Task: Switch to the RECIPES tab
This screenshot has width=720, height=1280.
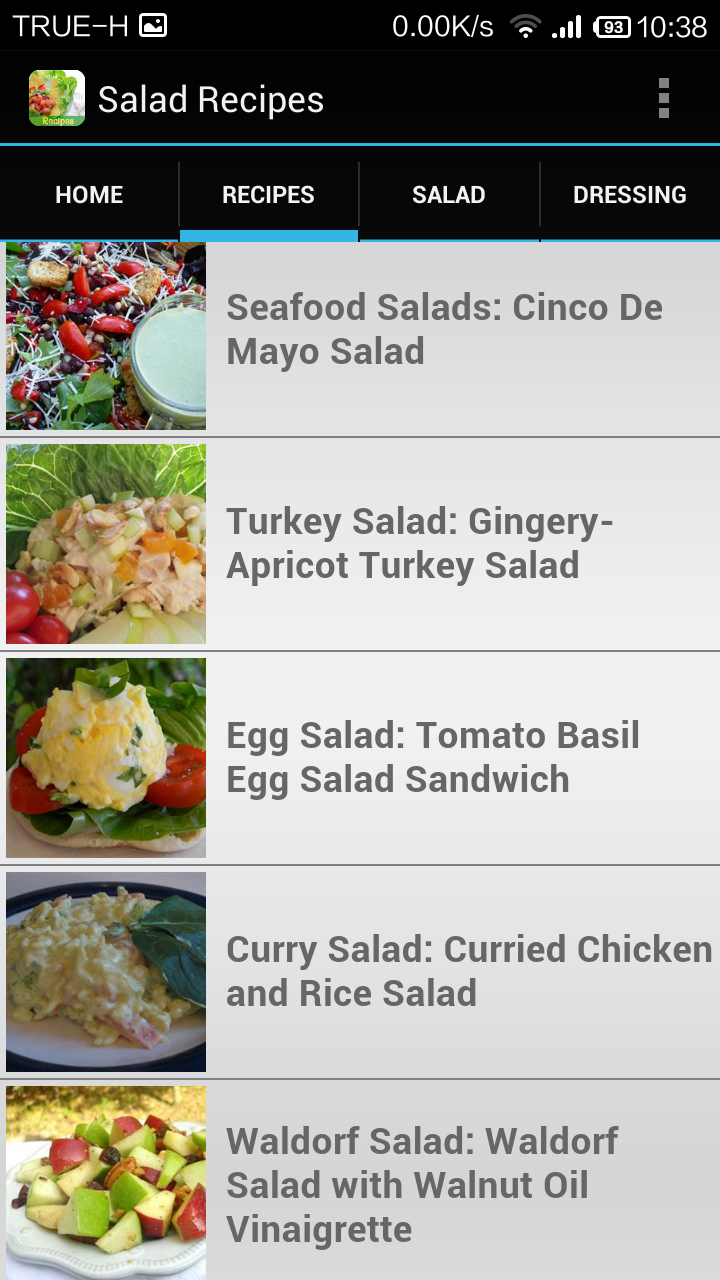Action: [x=268, y=194]
